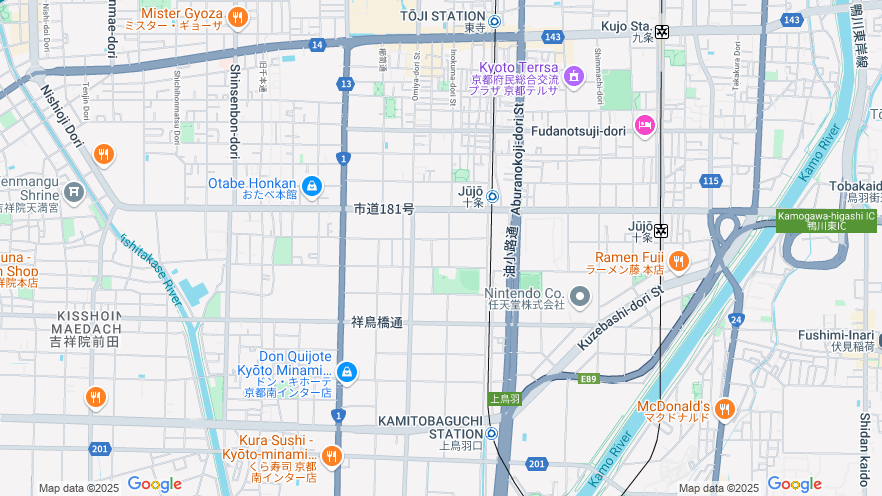The width and height of the screenshot is (882, 496).
Task: Tap the Otabe Honkan shop pin
Action: pyautogui.click(x=312, y=186)
